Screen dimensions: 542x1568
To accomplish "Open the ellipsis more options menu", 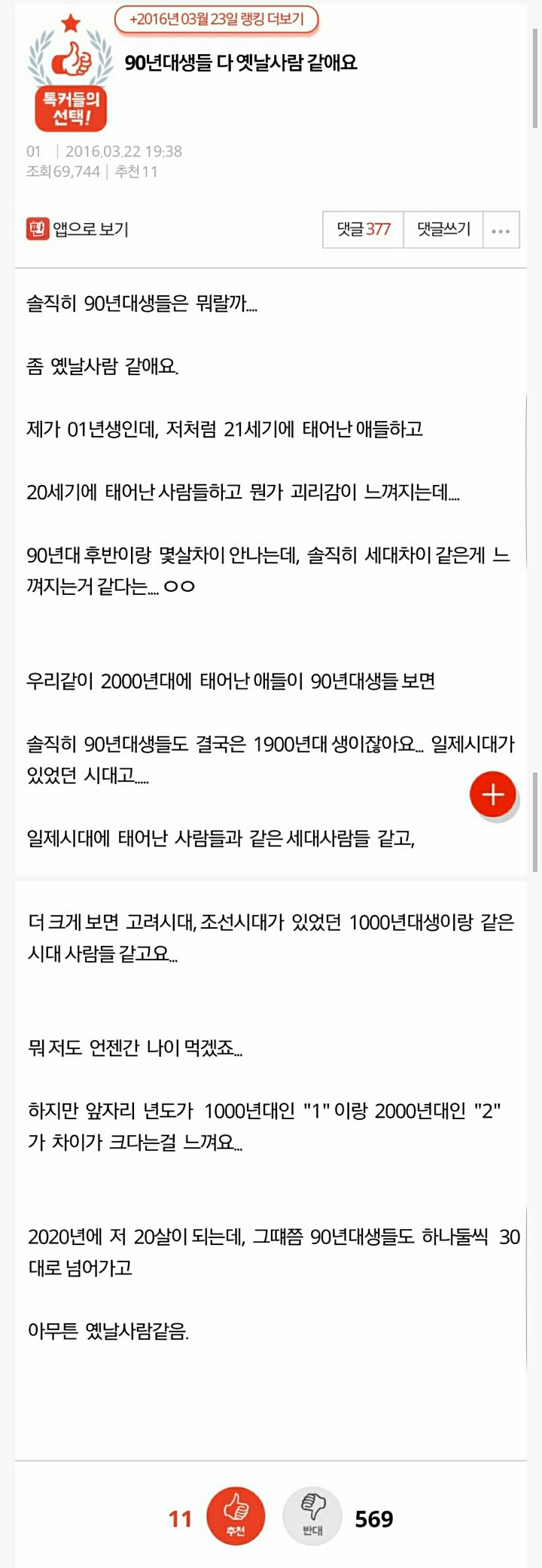I will 500,230.
